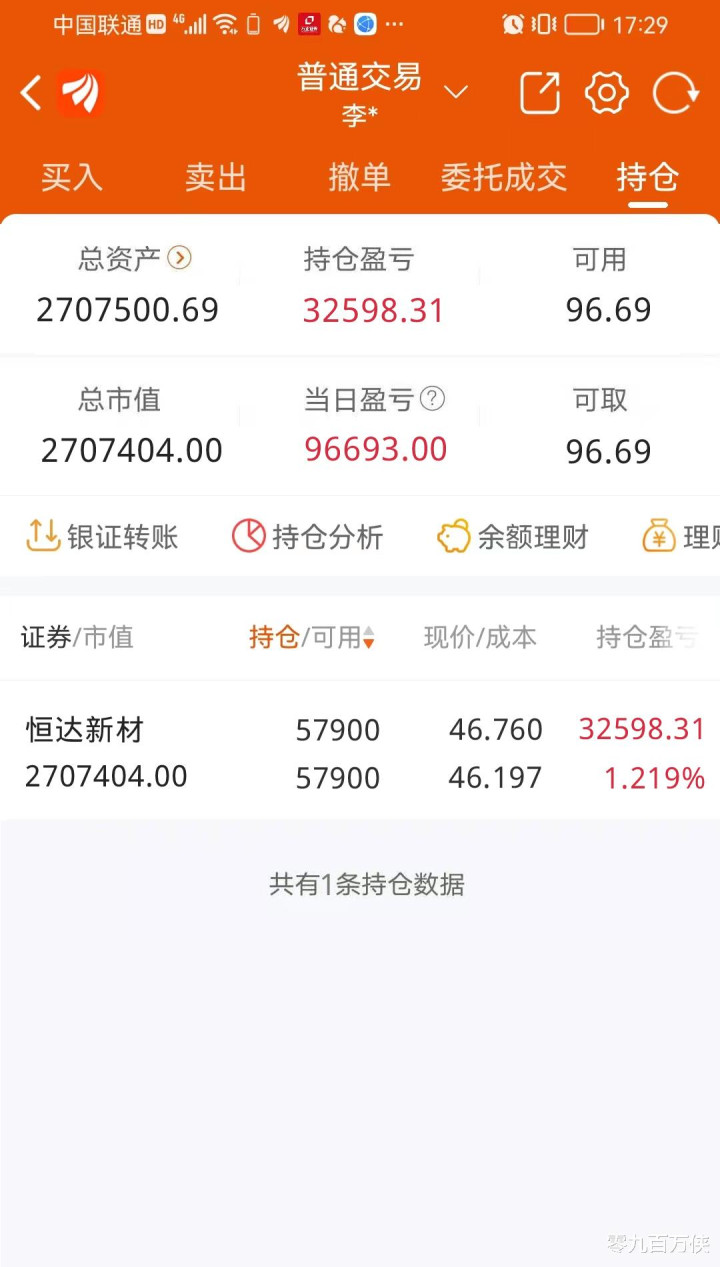This screenshot has width=720, height=1267.
Task: Go back using the top-left arrow
Action: coord(31,93)
